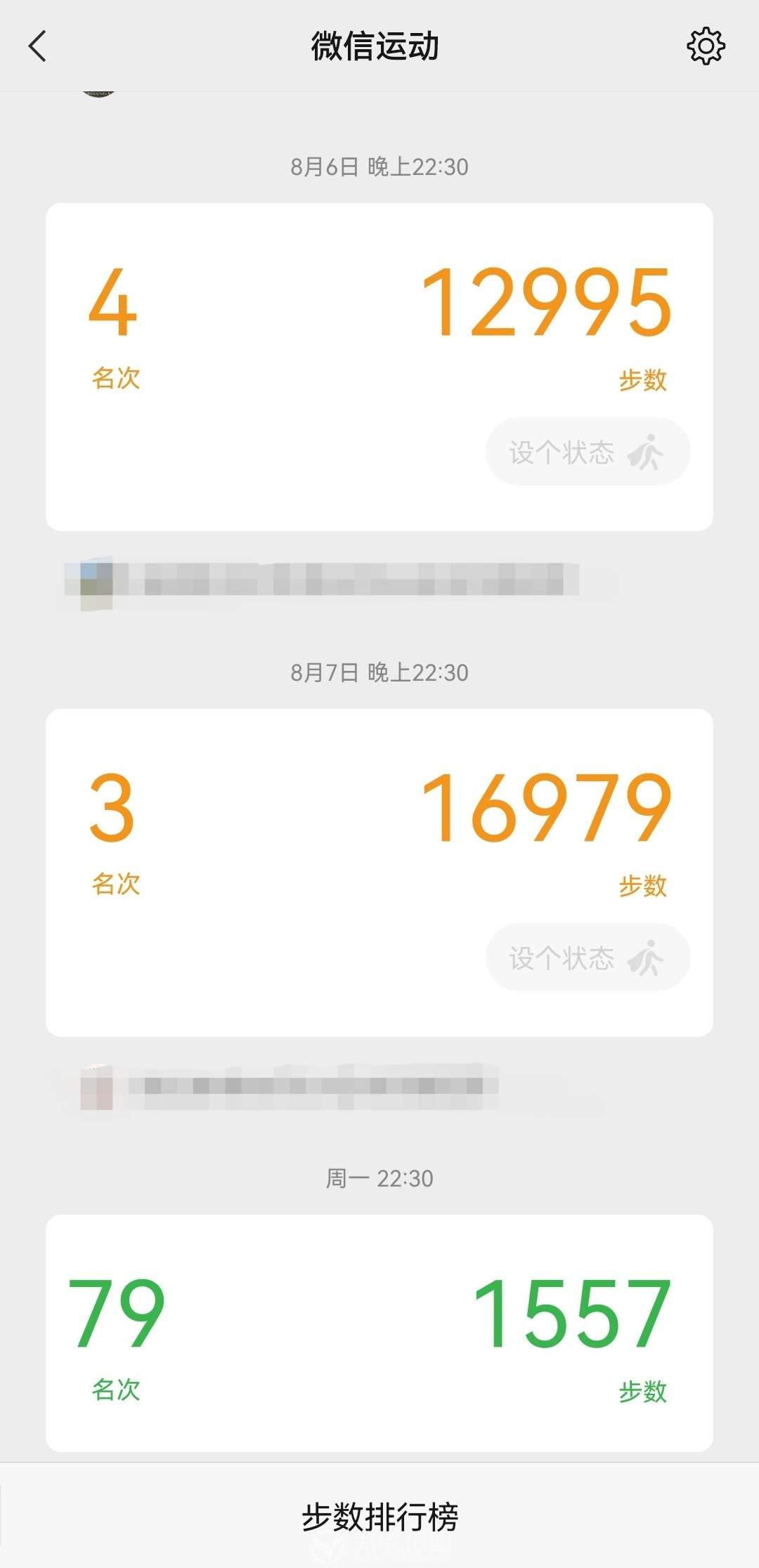This screenshot has height=1568, width=759.
Task: Go back from WeChat Sports
Action: (x=38, y=46)
